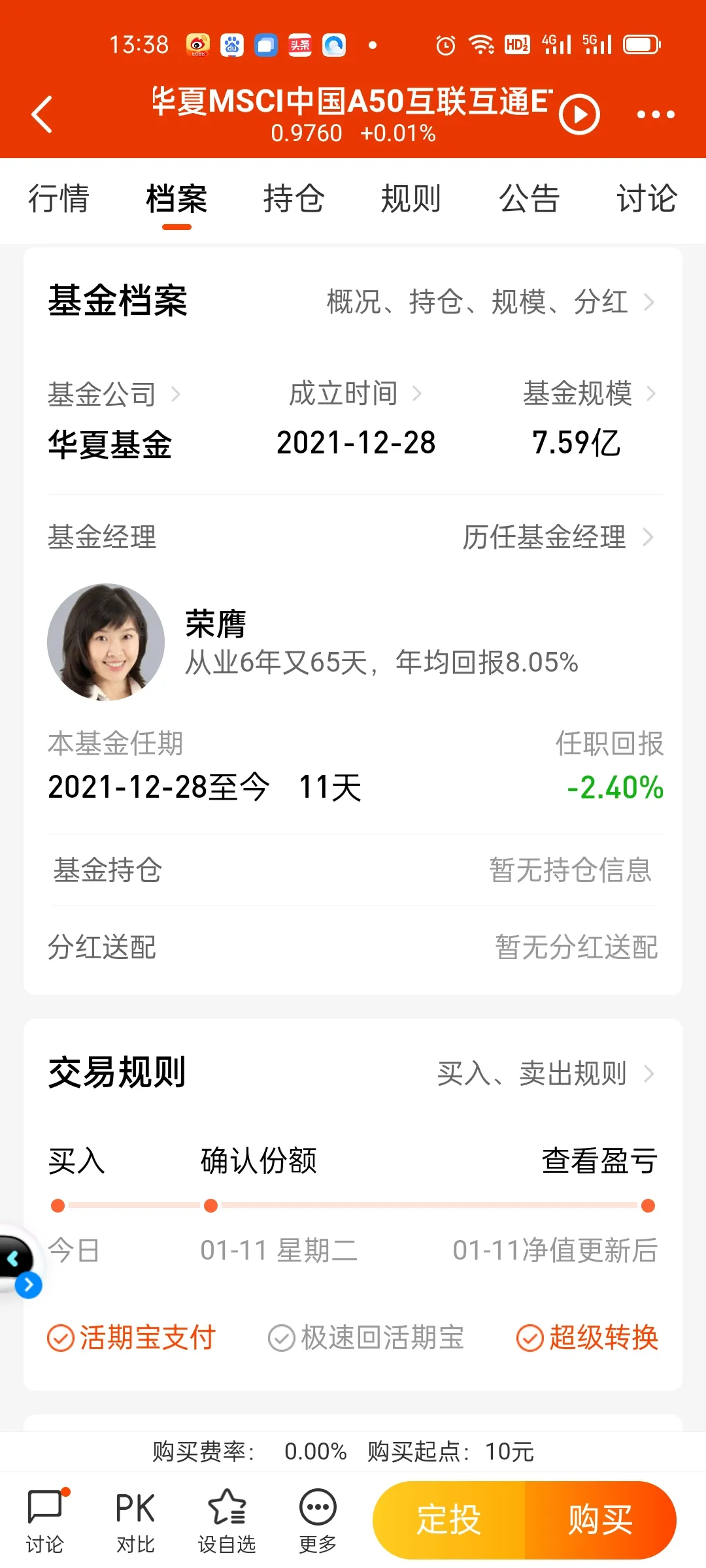The width and height of the screenshot is (706, 1568).
Task: Switch to the 行情 tab
Action: pyautogui.click(x=59, y=199)
